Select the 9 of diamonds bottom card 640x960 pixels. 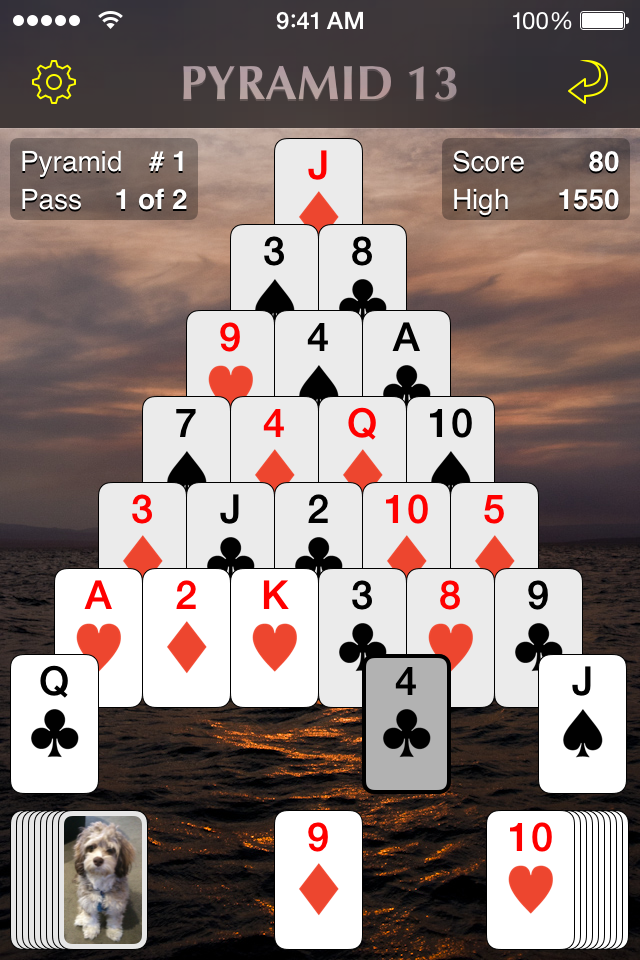pyautogui.click(x=318, y=878)
